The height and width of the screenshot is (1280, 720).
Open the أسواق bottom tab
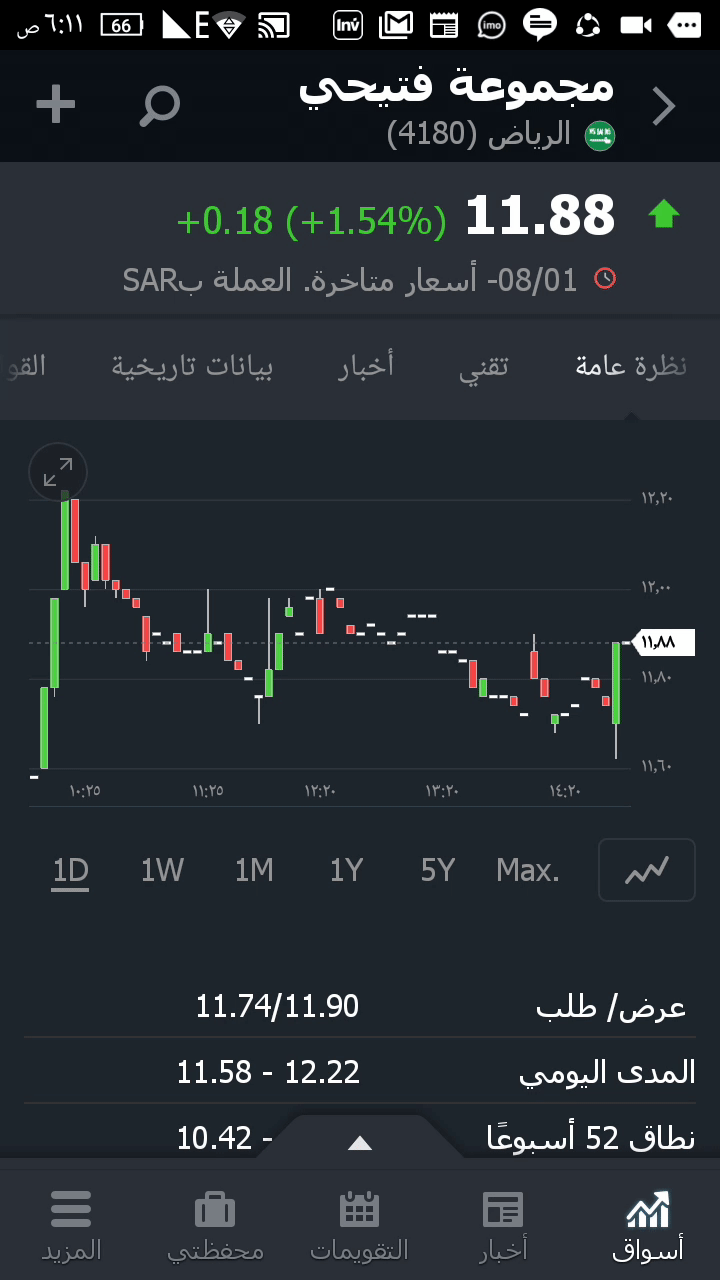(x=648, y=1225)
